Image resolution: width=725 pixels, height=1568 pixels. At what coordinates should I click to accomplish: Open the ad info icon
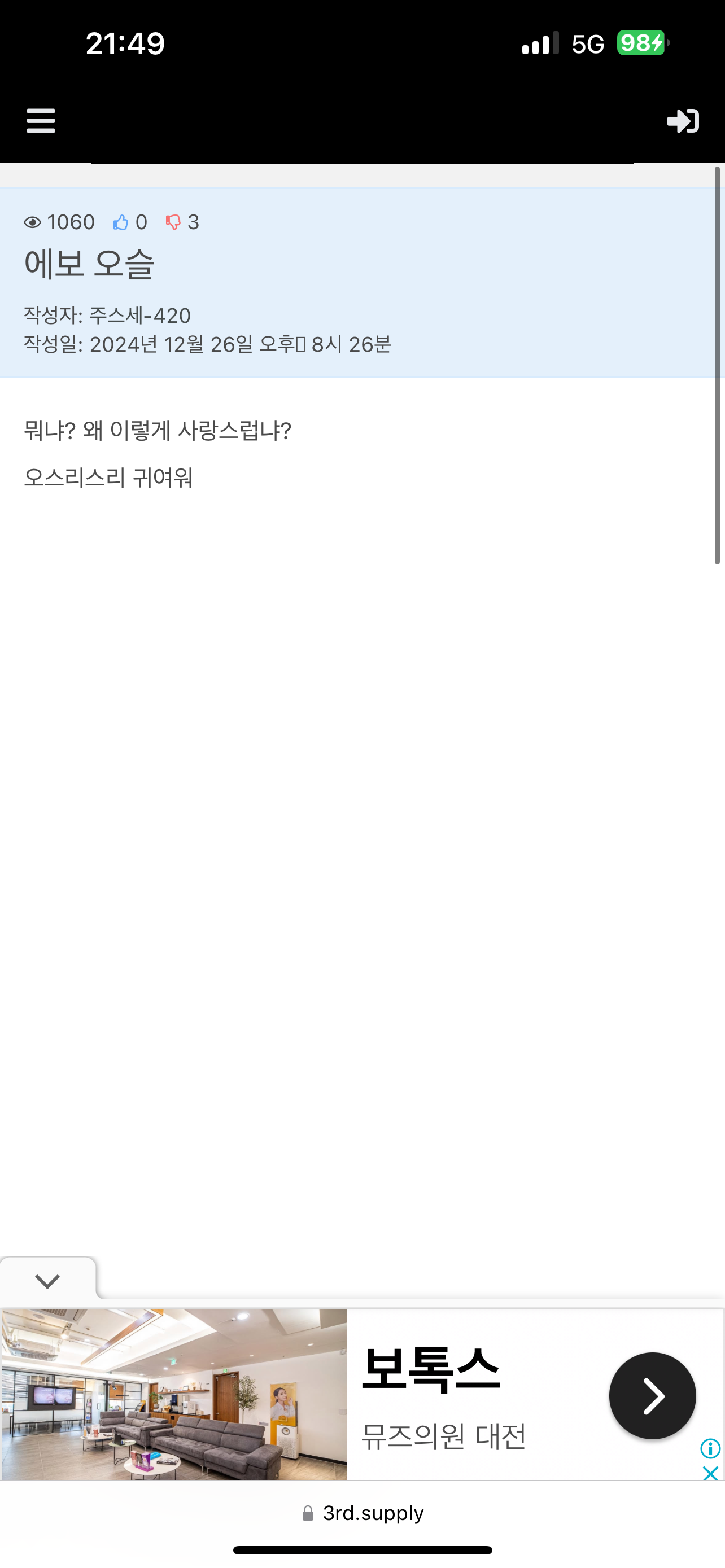[710, 1449]
